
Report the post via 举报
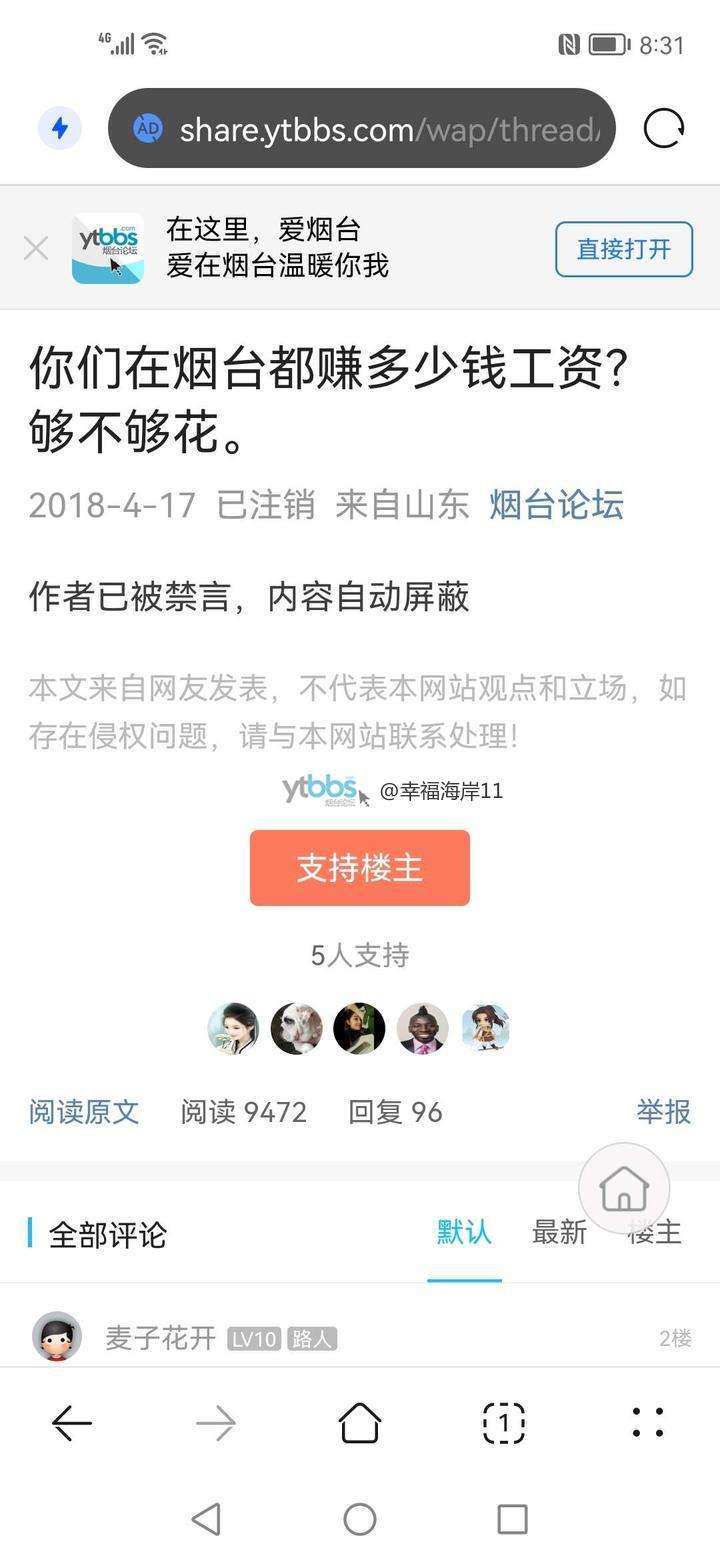click(663, 1111)
